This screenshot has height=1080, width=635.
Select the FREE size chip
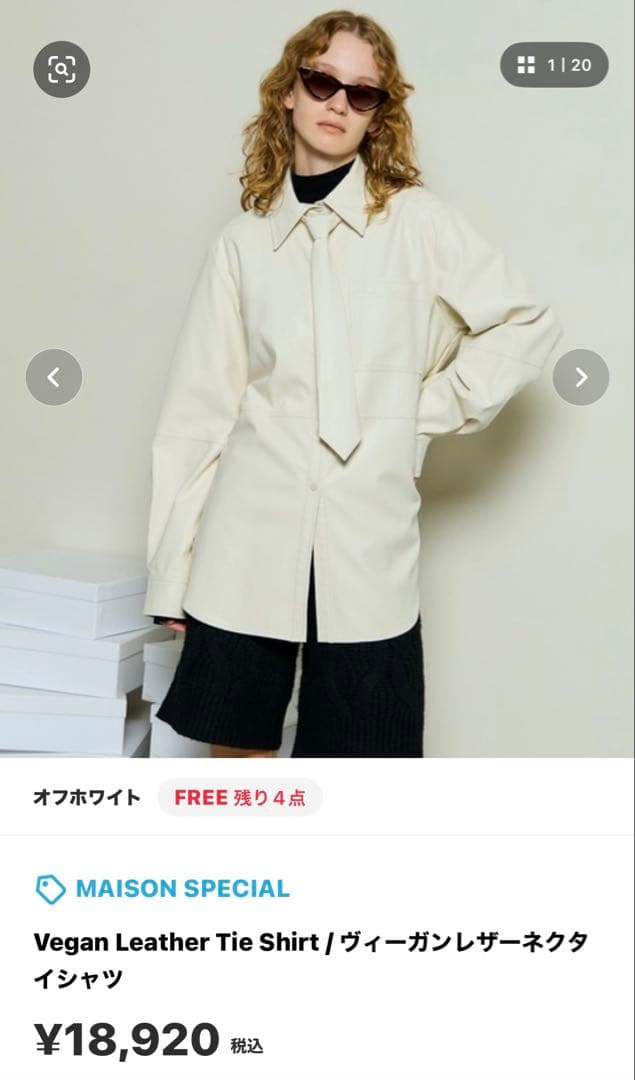[240, 797]
